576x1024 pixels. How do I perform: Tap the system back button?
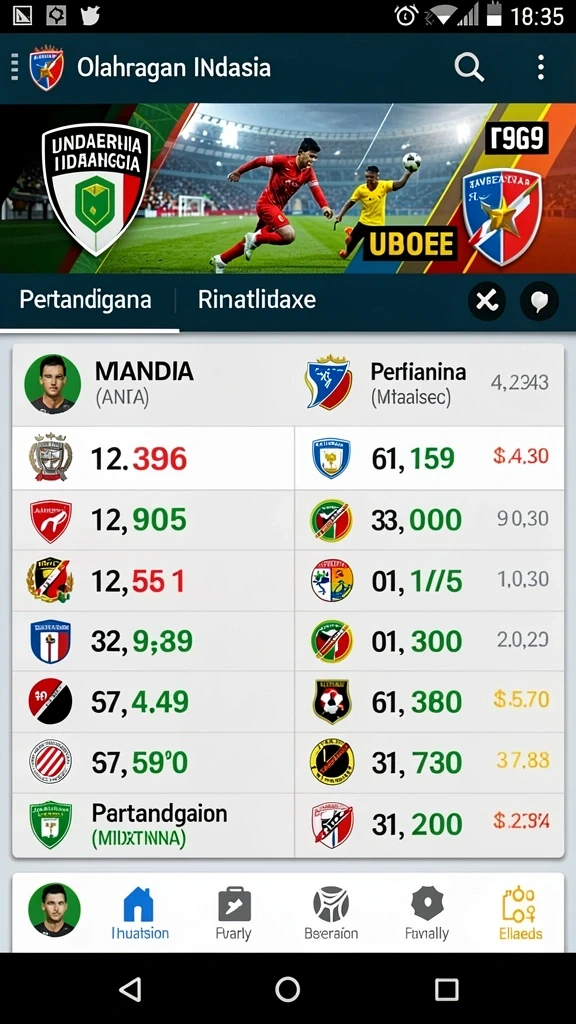click(131, 989)
